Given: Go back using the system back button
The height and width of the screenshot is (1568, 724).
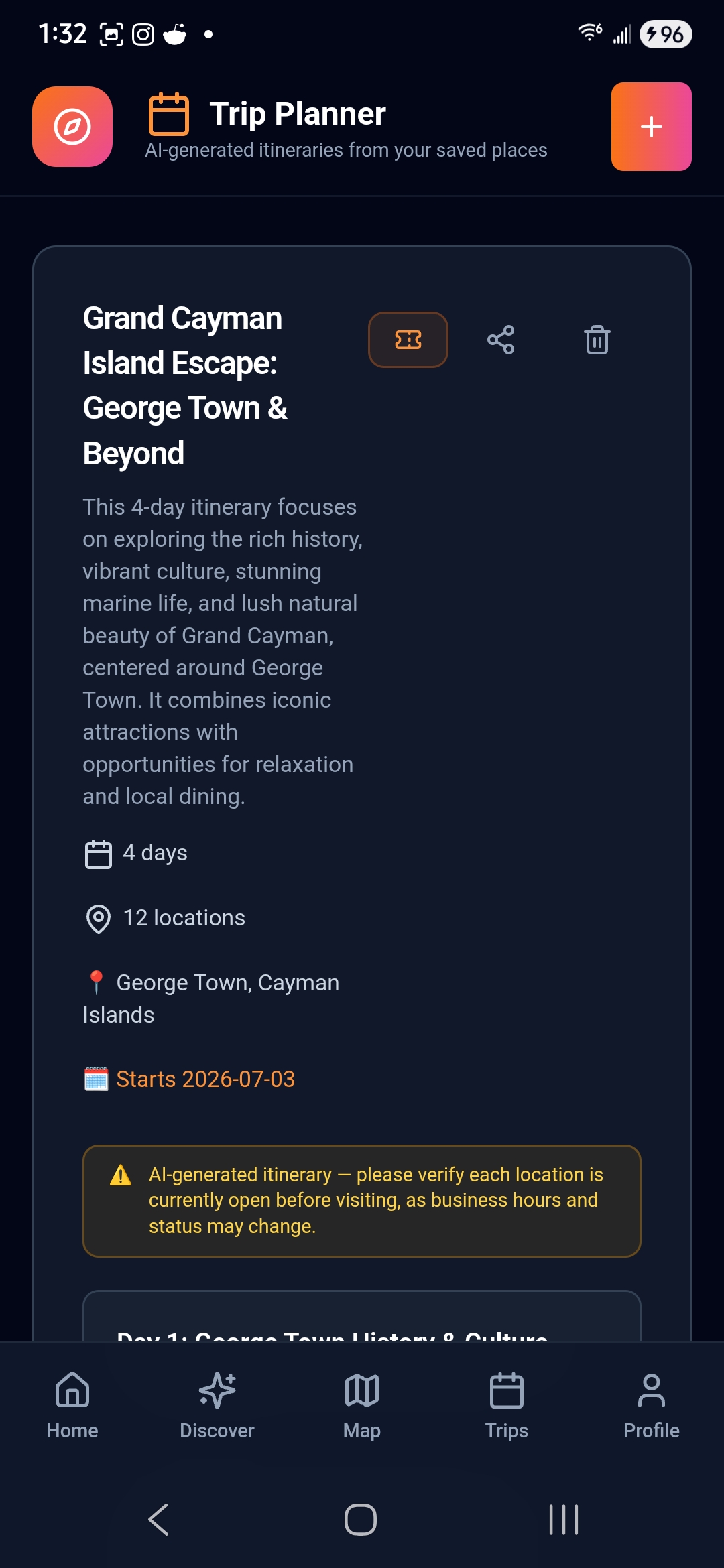Looking at the screenshot, I should (159, 1520).
